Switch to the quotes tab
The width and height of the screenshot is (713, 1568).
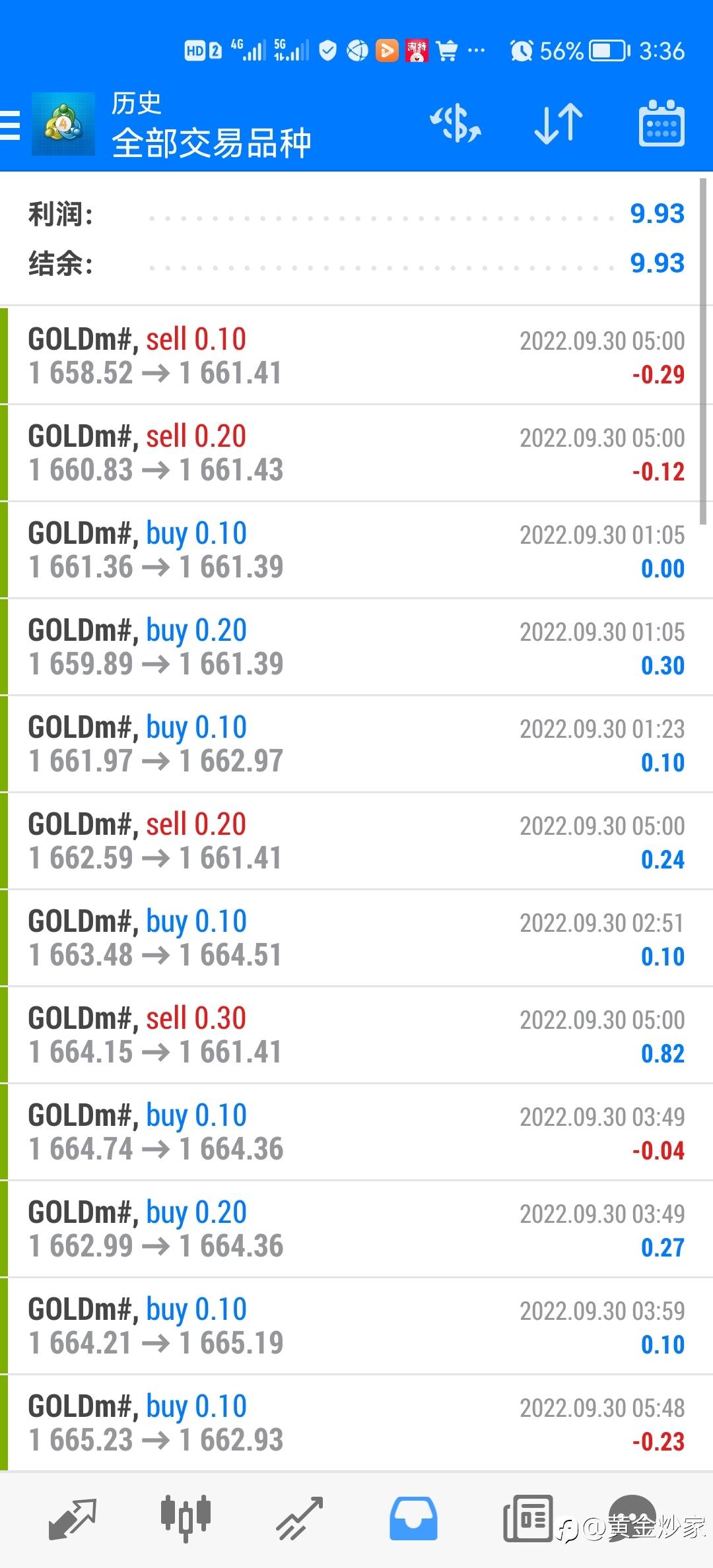73,1519
